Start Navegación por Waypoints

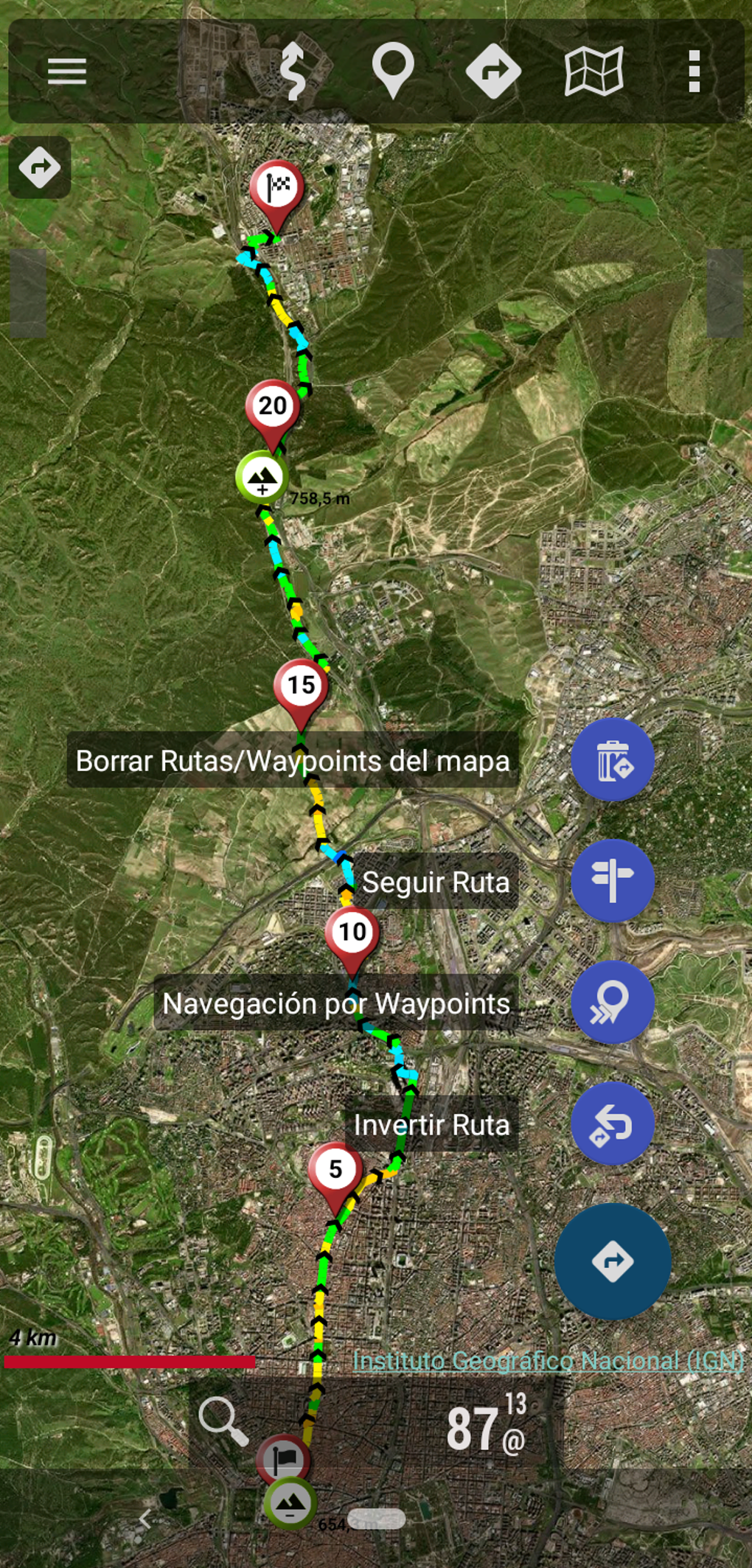point(612,1003)
